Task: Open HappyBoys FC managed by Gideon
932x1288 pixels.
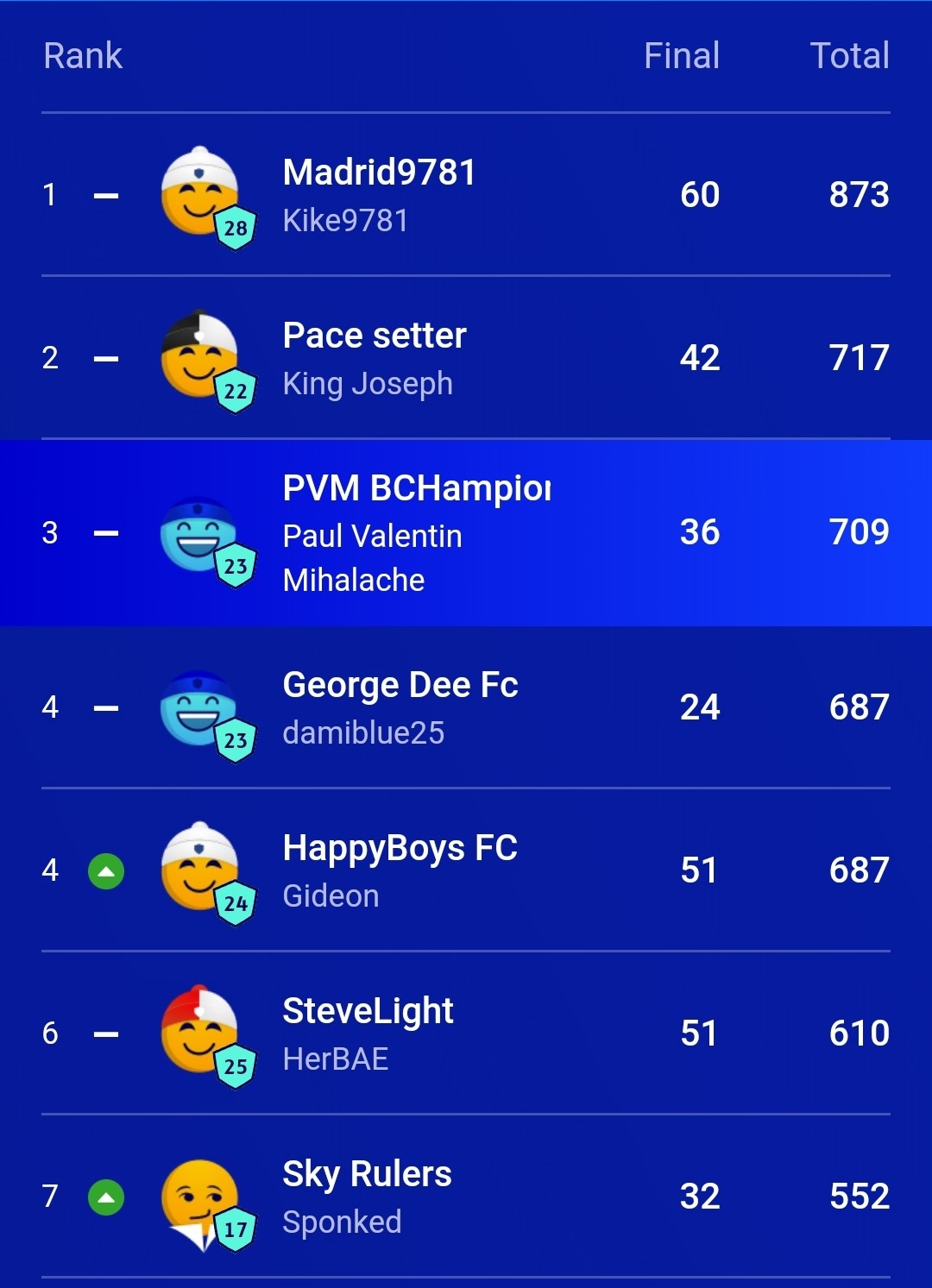Action: point(466,870)
